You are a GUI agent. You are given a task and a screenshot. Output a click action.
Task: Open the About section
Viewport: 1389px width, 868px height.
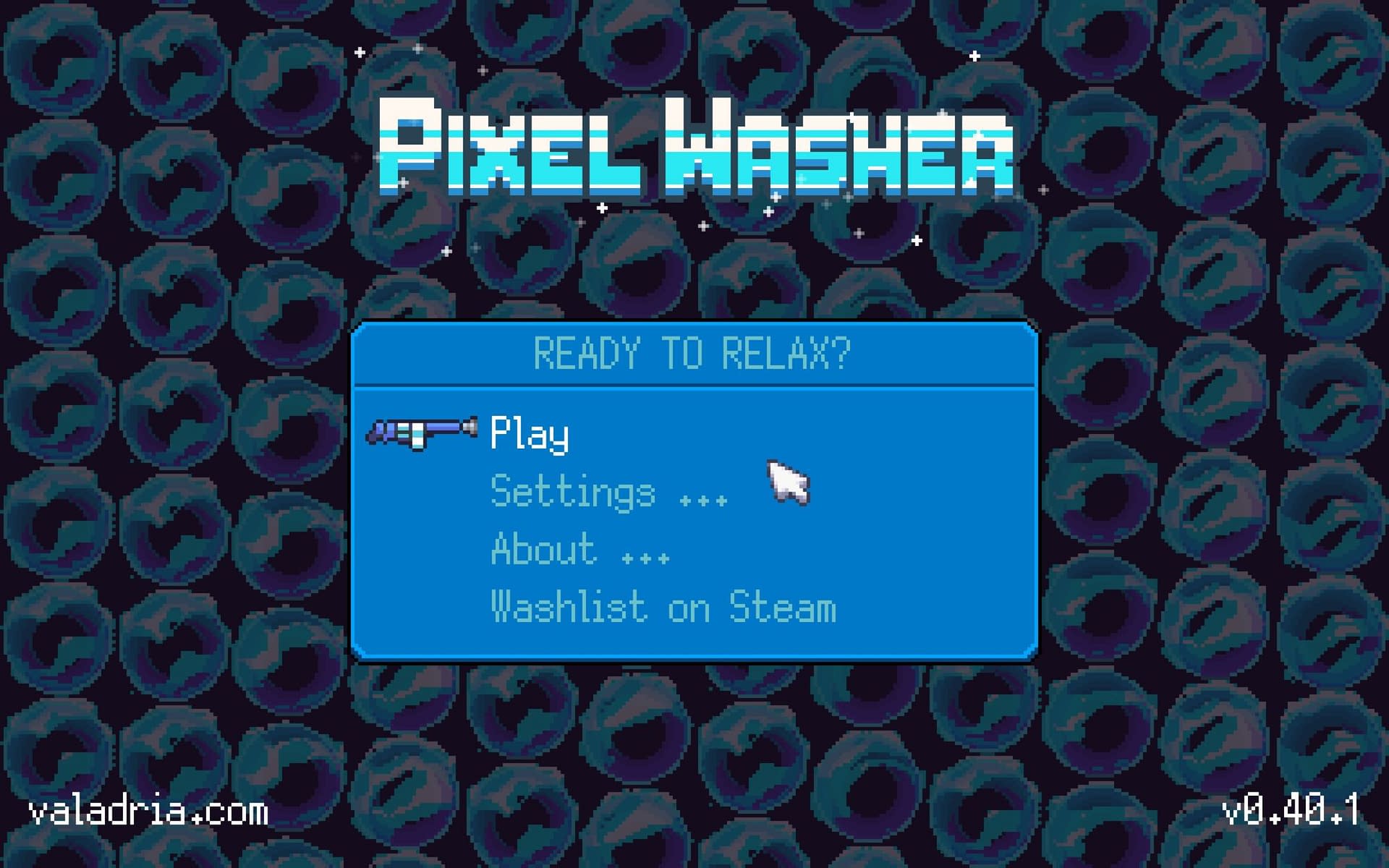tap(580, 549)
